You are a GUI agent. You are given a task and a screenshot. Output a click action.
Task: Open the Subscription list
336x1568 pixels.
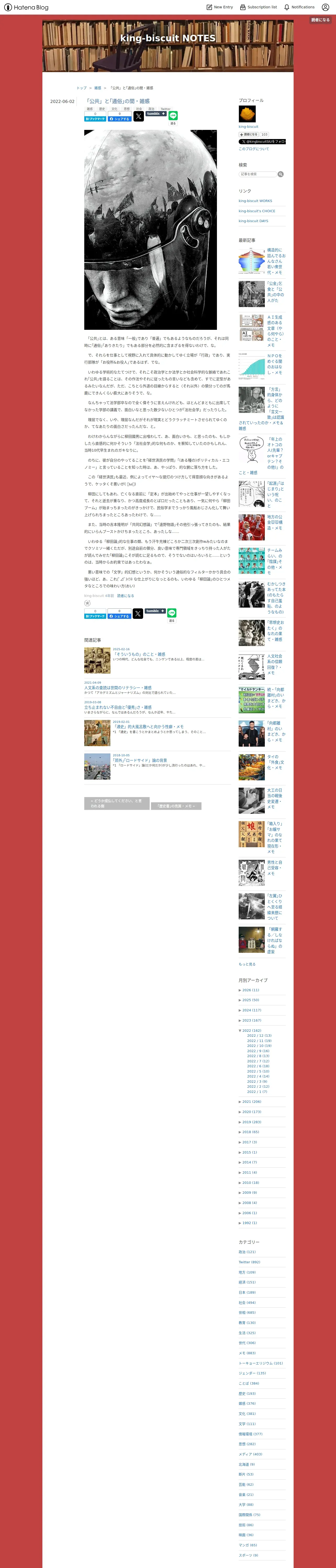coord(259,7)
